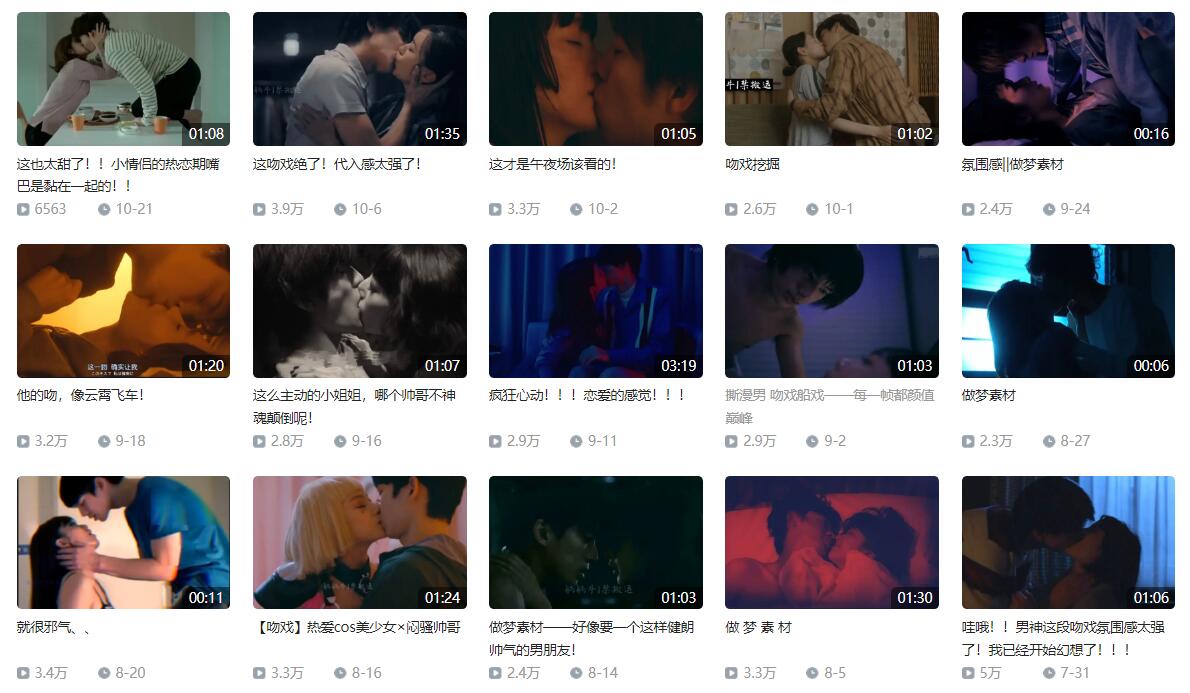Viewport: 1190px width, 693px height.
Task: Play the video '这吻戏绝了！代入感太强了！'
Action: (359, 79)
